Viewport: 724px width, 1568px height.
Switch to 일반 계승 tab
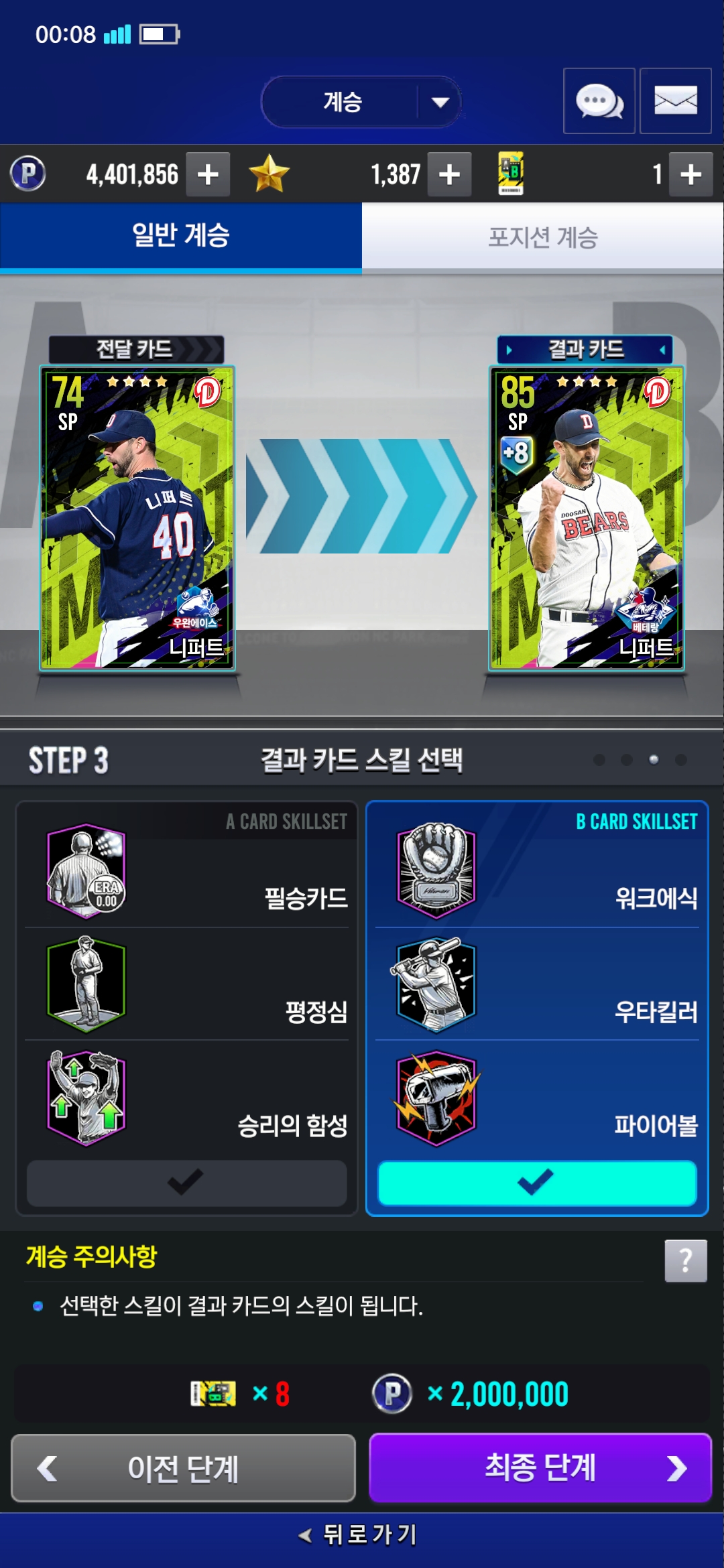181,236
